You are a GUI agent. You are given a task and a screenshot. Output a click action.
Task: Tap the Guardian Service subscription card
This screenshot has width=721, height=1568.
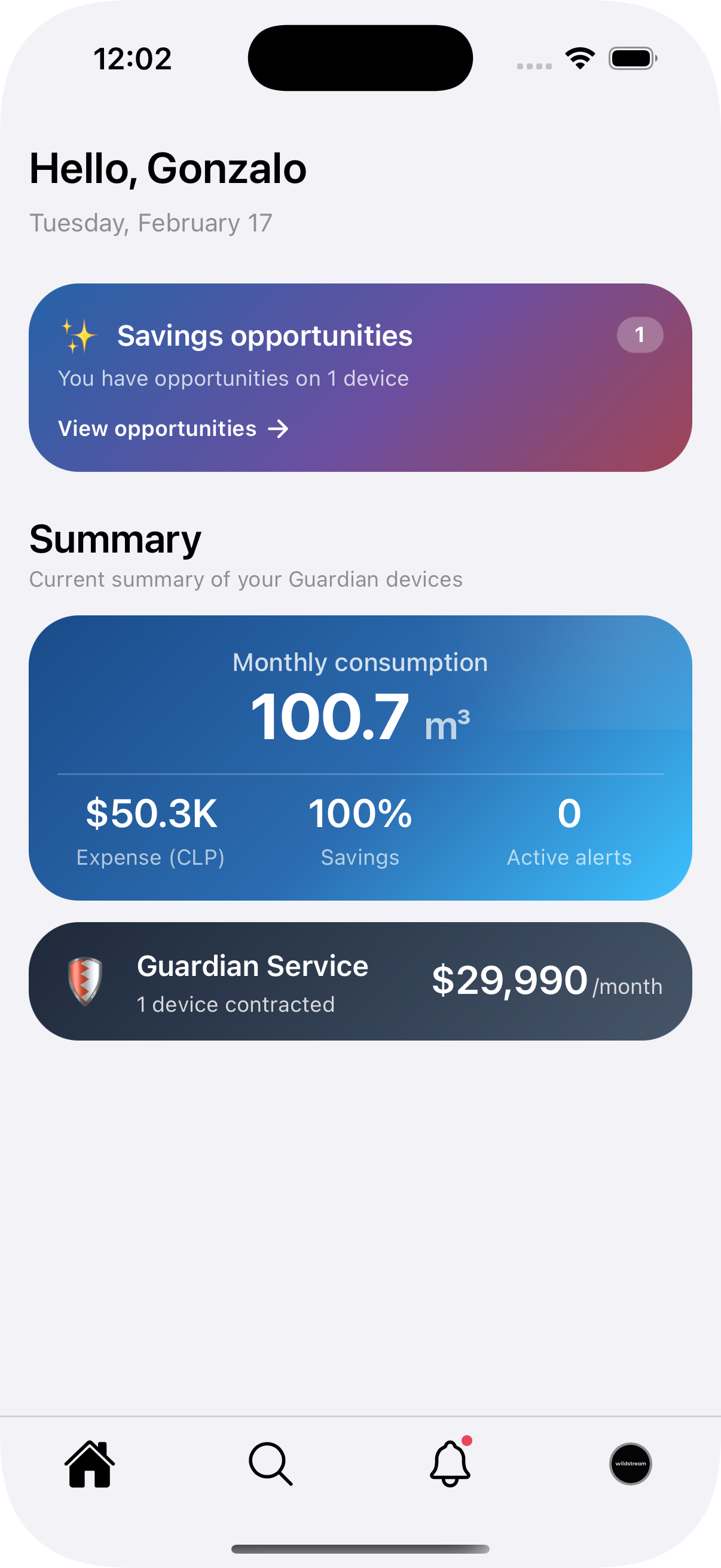(360, 980)
